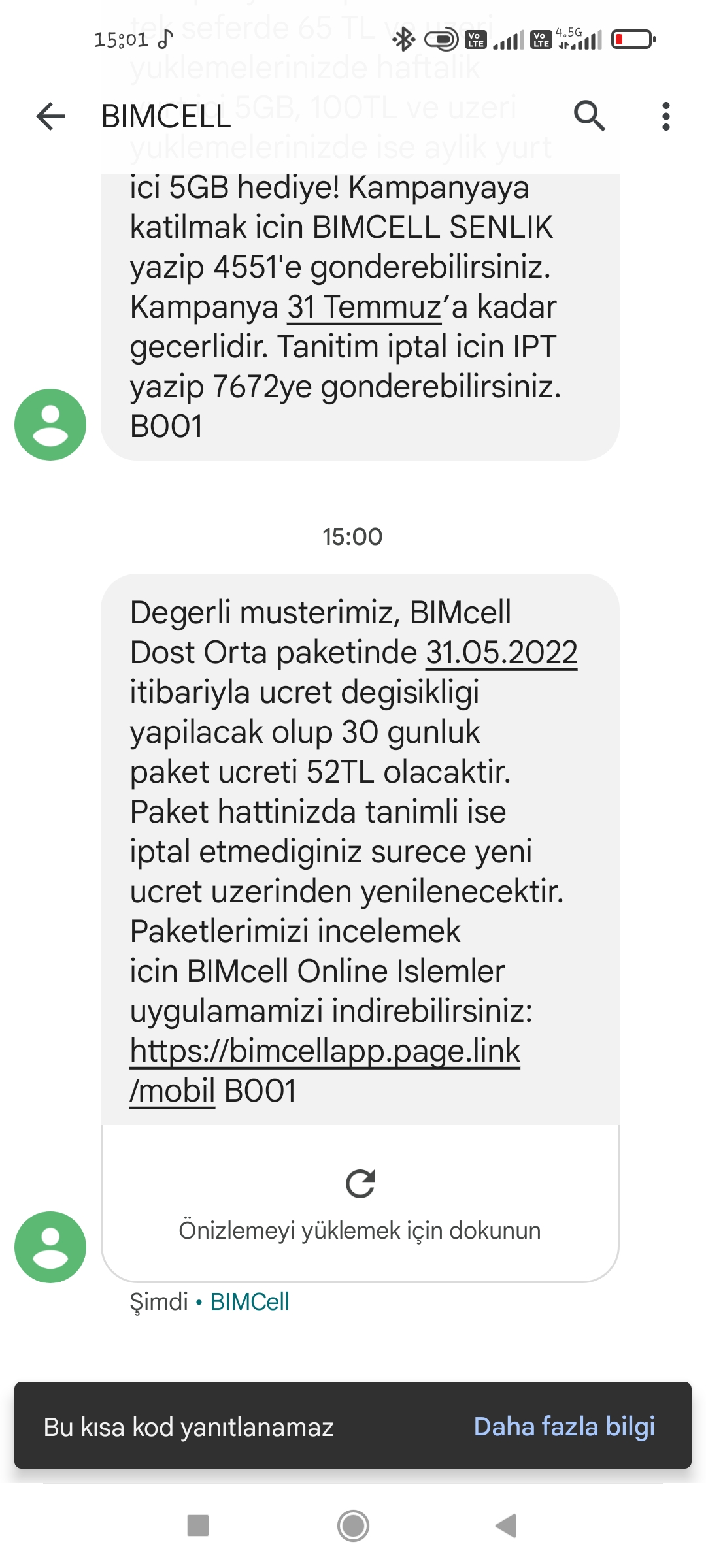Go back using the top arrow
Viewport: 706px width, 1568px height.
coord(50,117)
